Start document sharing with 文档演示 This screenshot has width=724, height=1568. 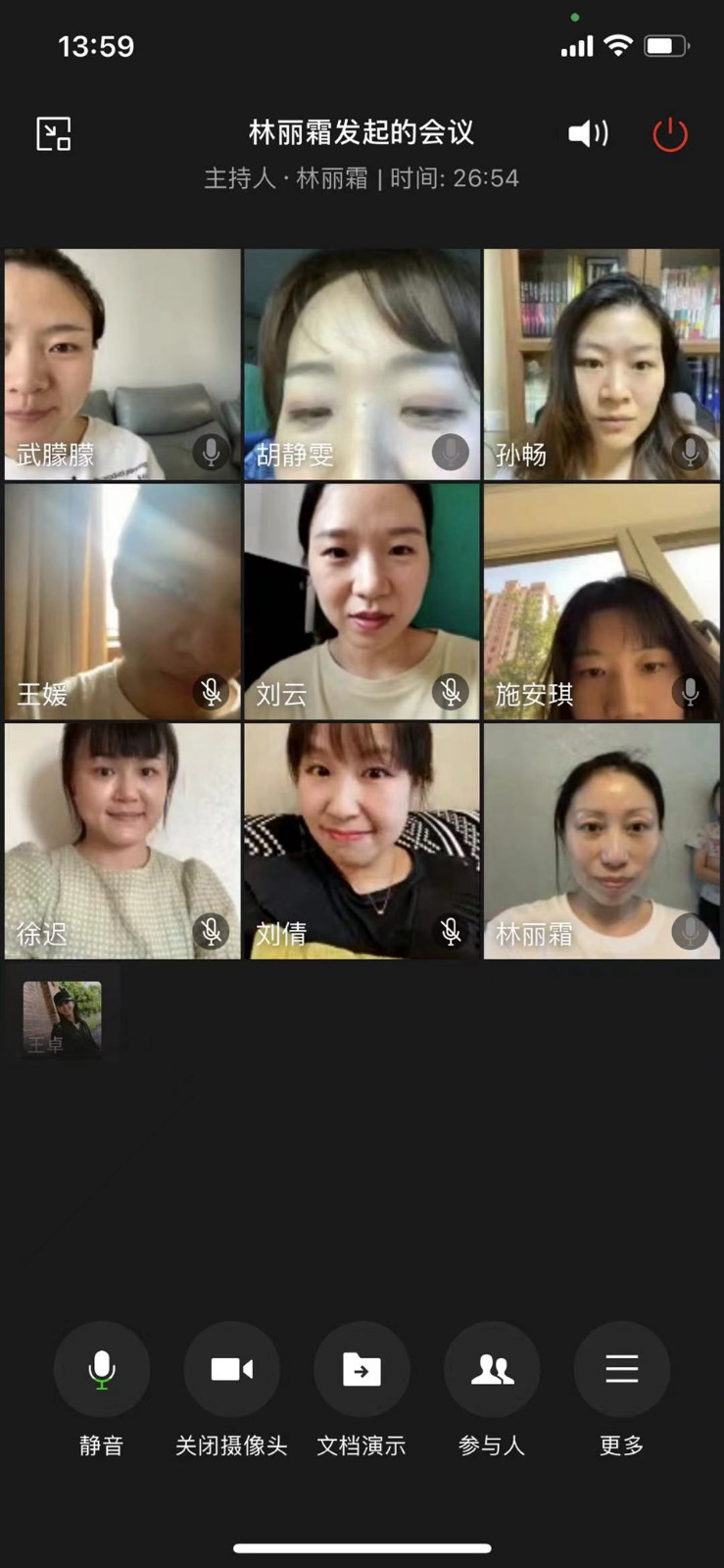[x=362, y=1369]
